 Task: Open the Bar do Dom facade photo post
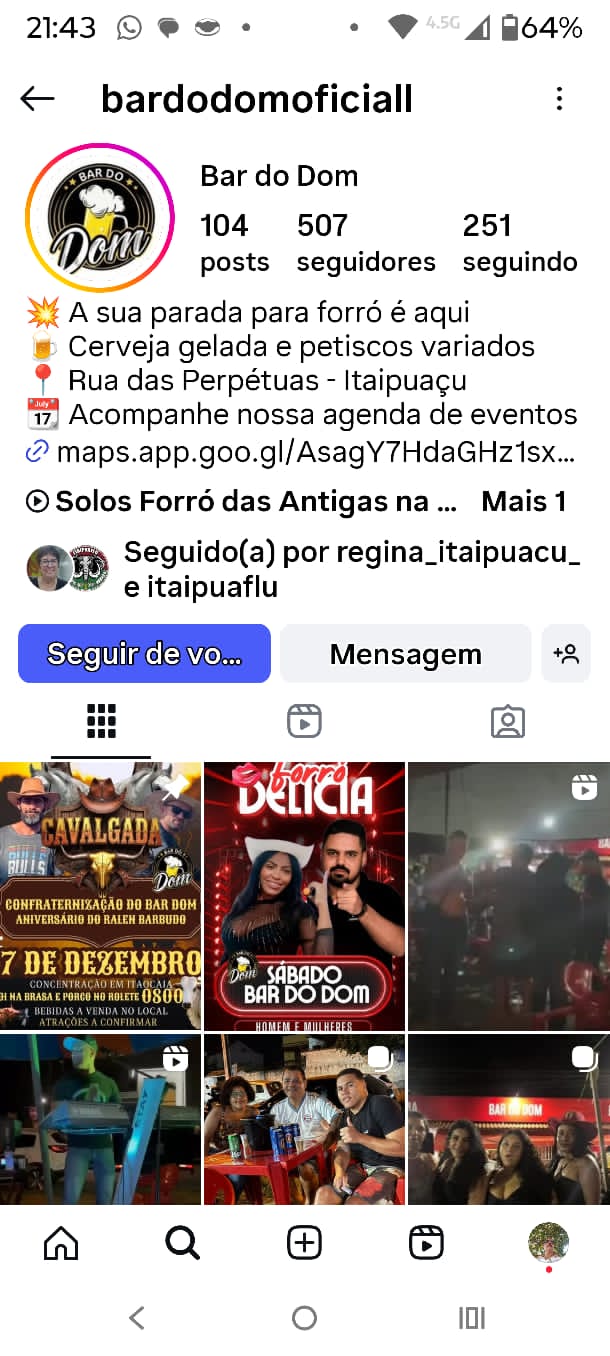pos(508,1120)
